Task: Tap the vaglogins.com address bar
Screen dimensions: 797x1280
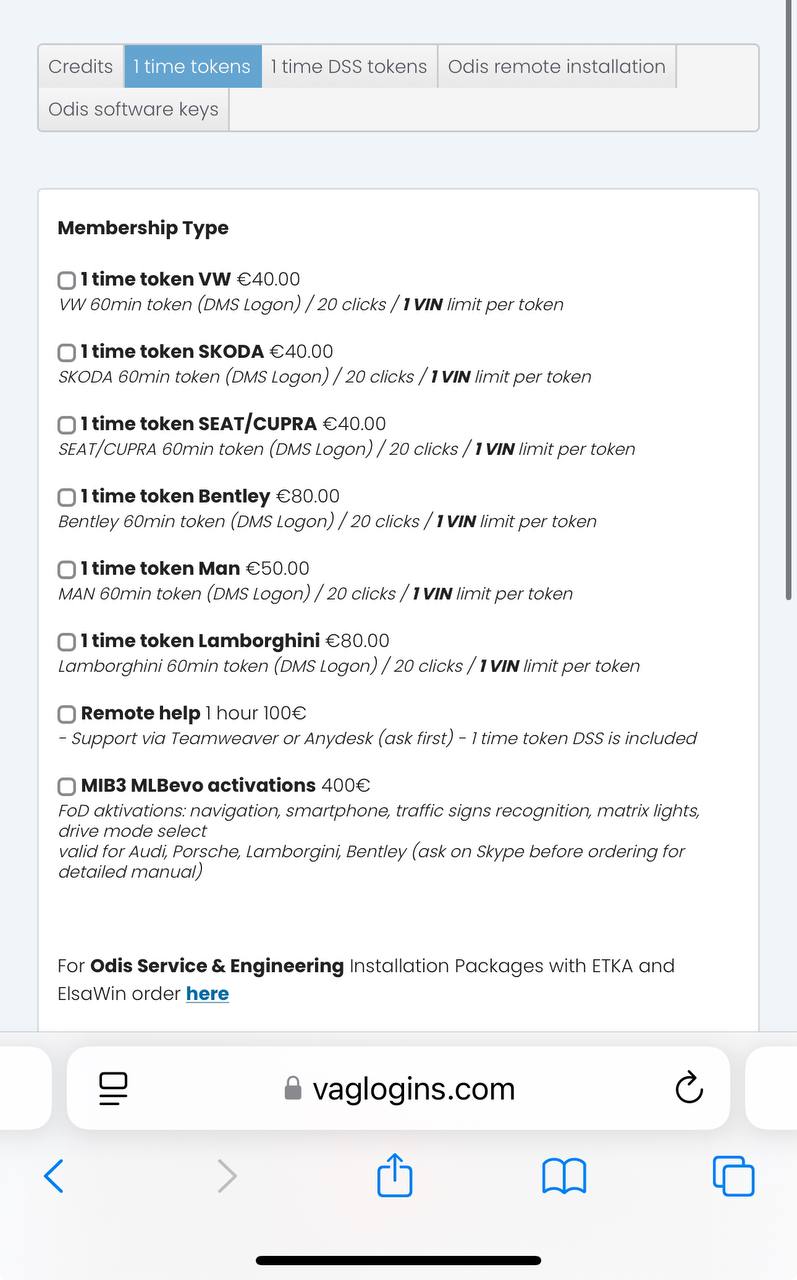Action: (398, 1088)
